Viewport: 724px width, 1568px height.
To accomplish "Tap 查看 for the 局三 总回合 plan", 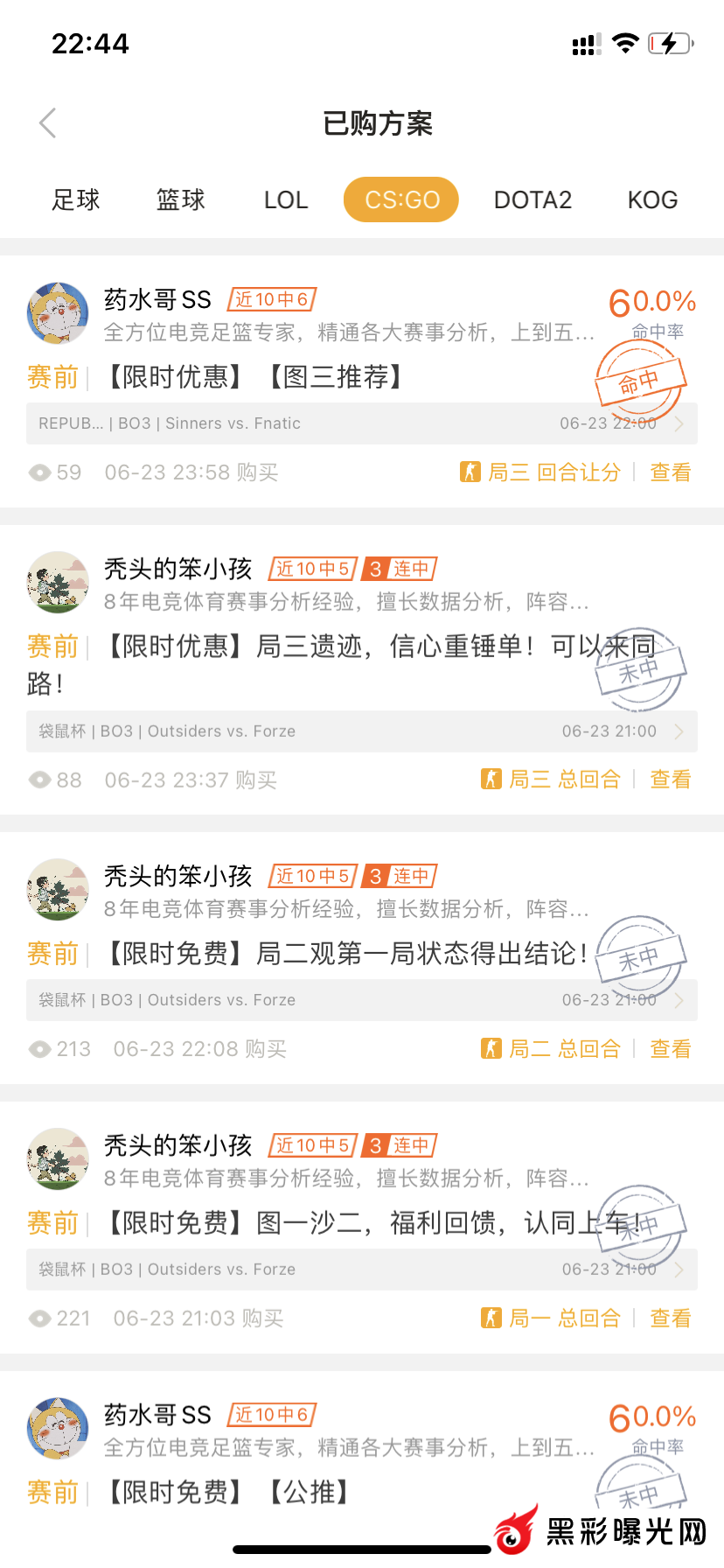I will click(671, 780).
